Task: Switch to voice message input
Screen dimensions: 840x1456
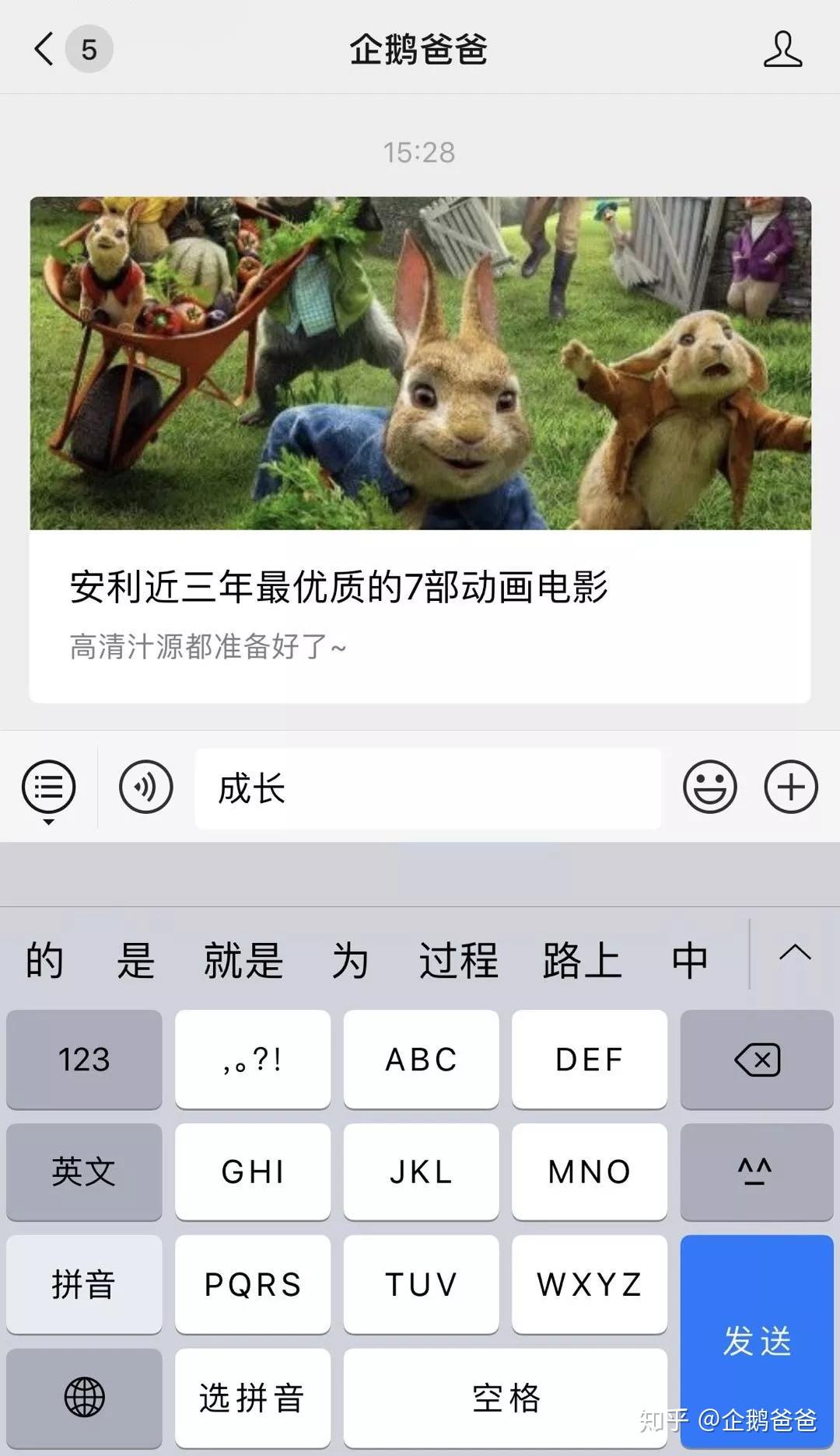Action: point(145,787)
